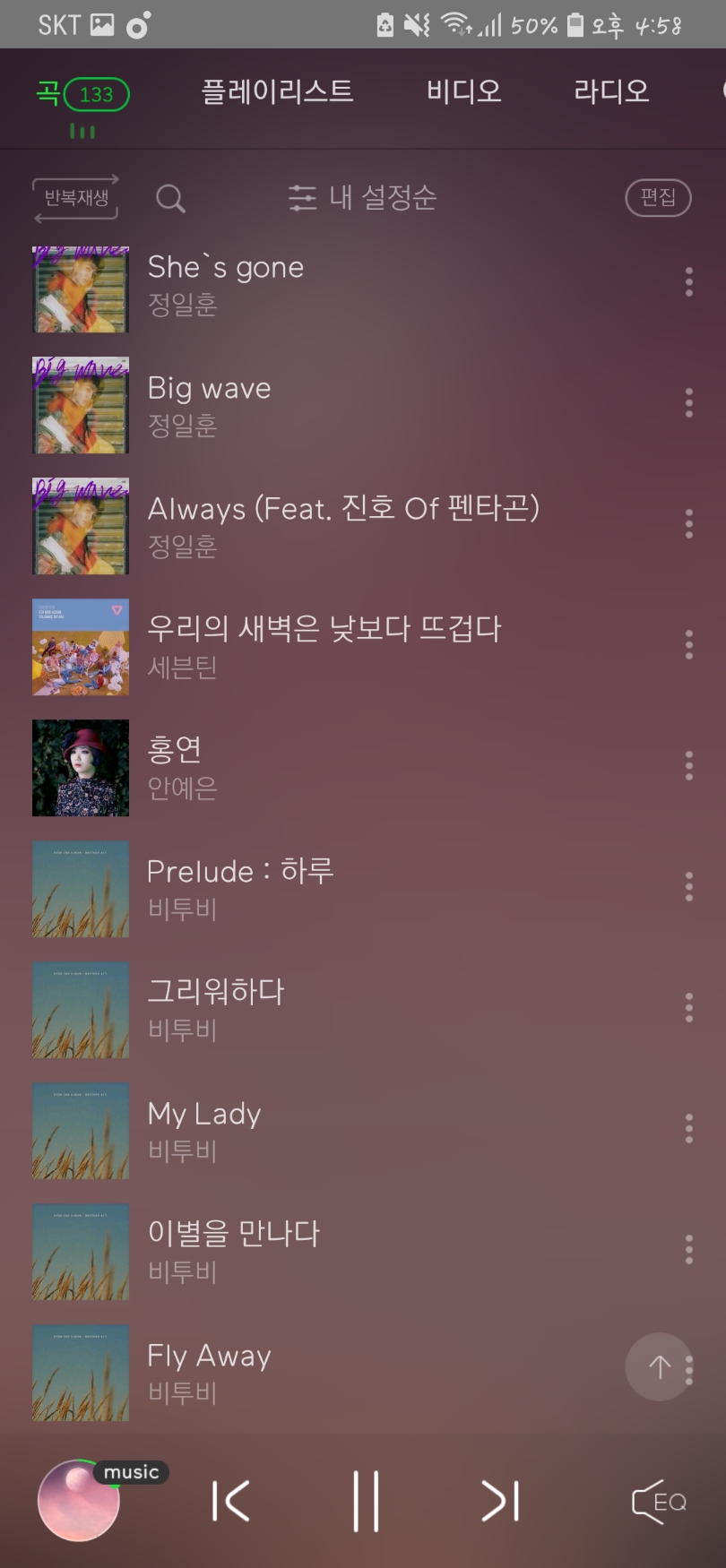Tap the green music badge on mini player
This screenshot has height=1568, width=726.
131,1471
